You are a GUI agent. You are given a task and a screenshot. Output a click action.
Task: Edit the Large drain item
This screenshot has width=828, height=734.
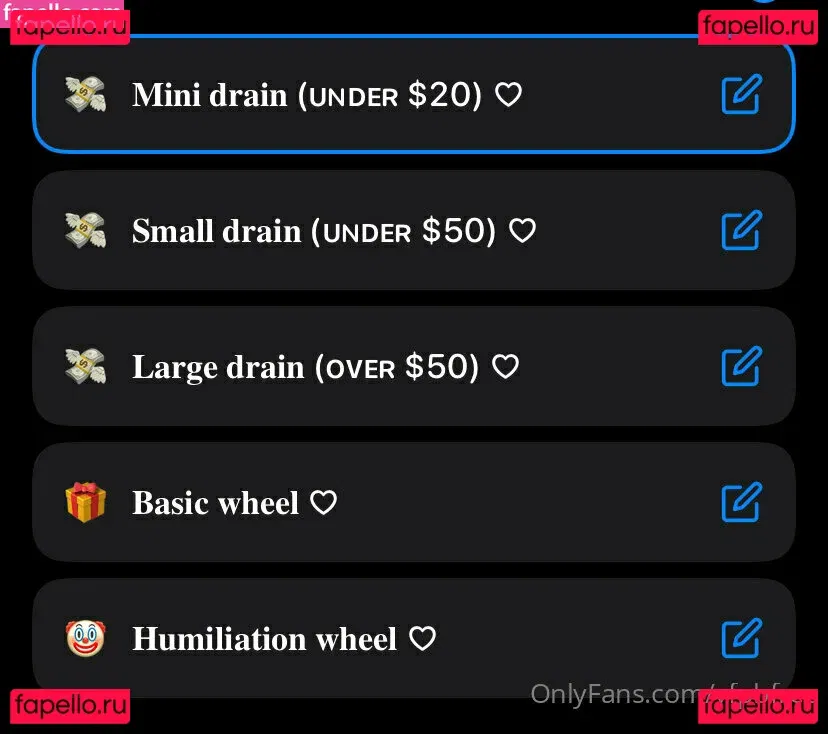click(x=741, y=367)
